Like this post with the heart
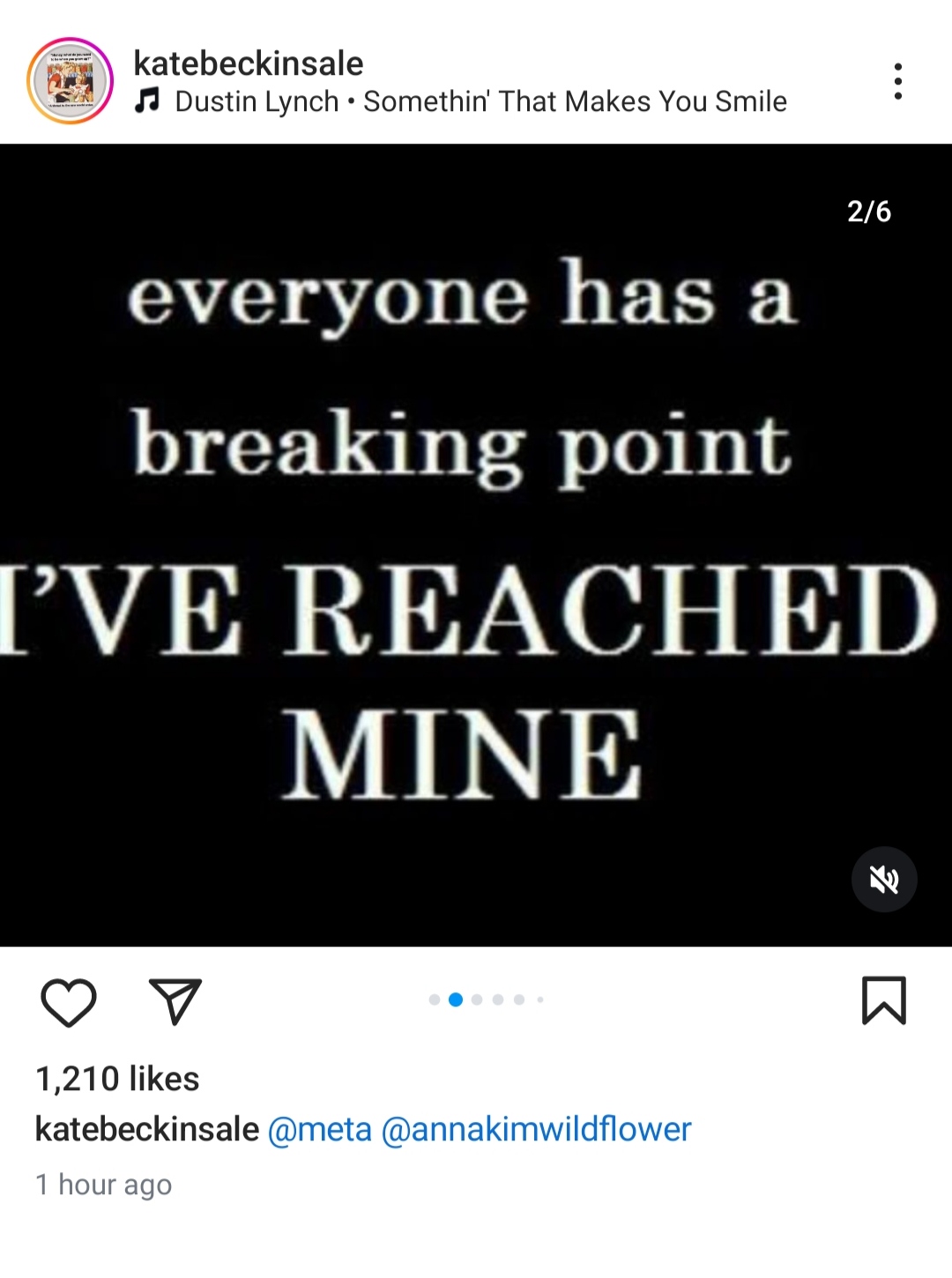 tap(69, 1002)
